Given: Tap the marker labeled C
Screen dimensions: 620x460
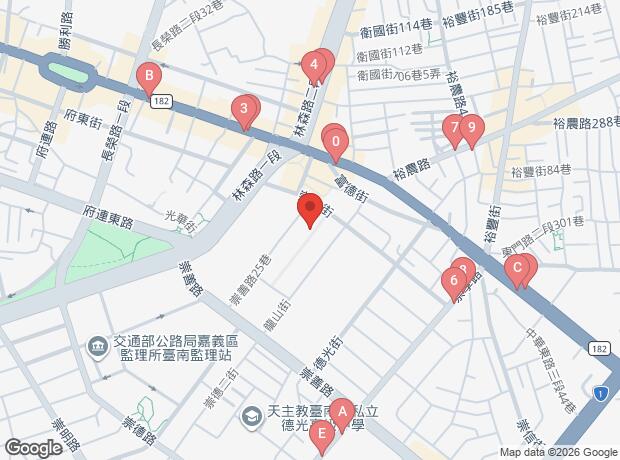Looking at the screenshot, I should click(x=517, y=270).
